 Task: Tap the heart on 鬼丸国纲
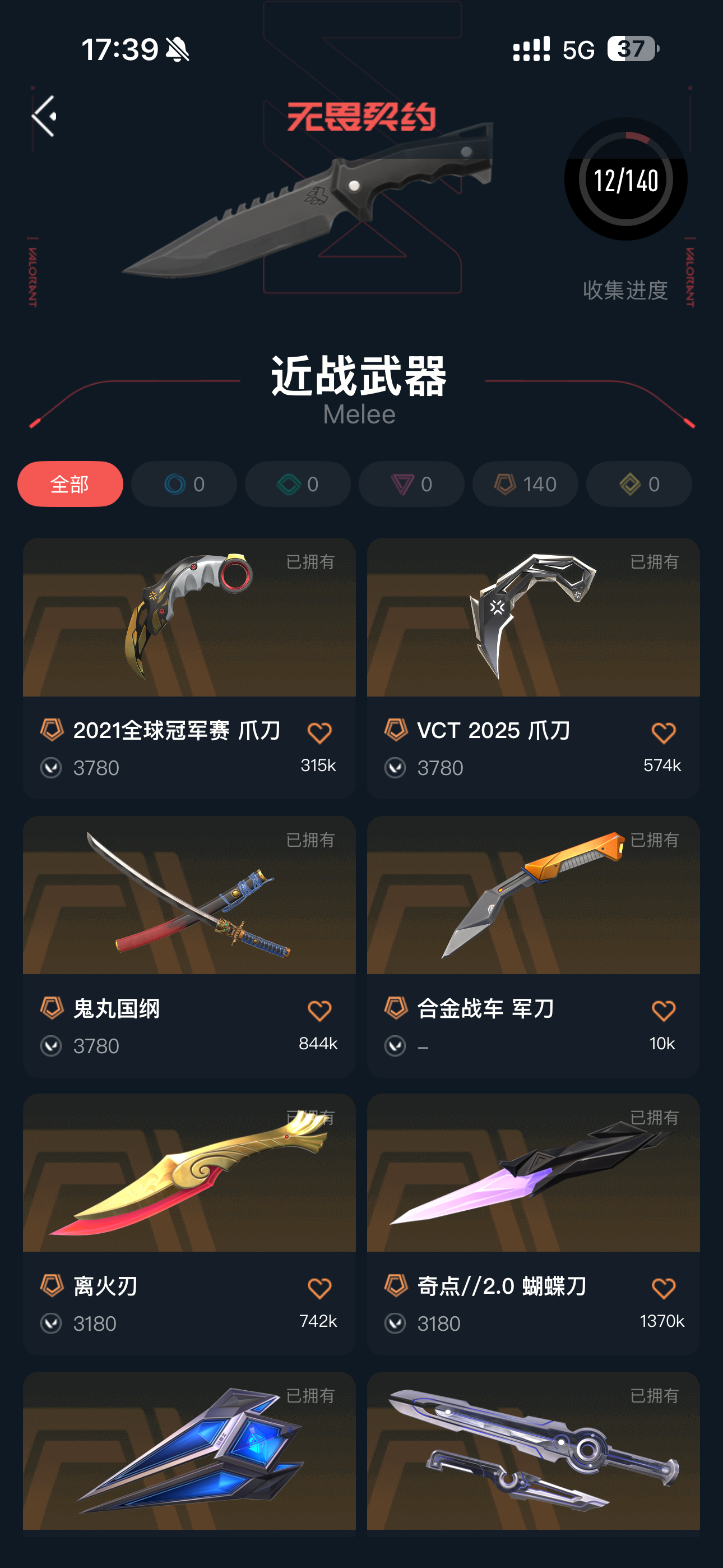[319, 1011]
